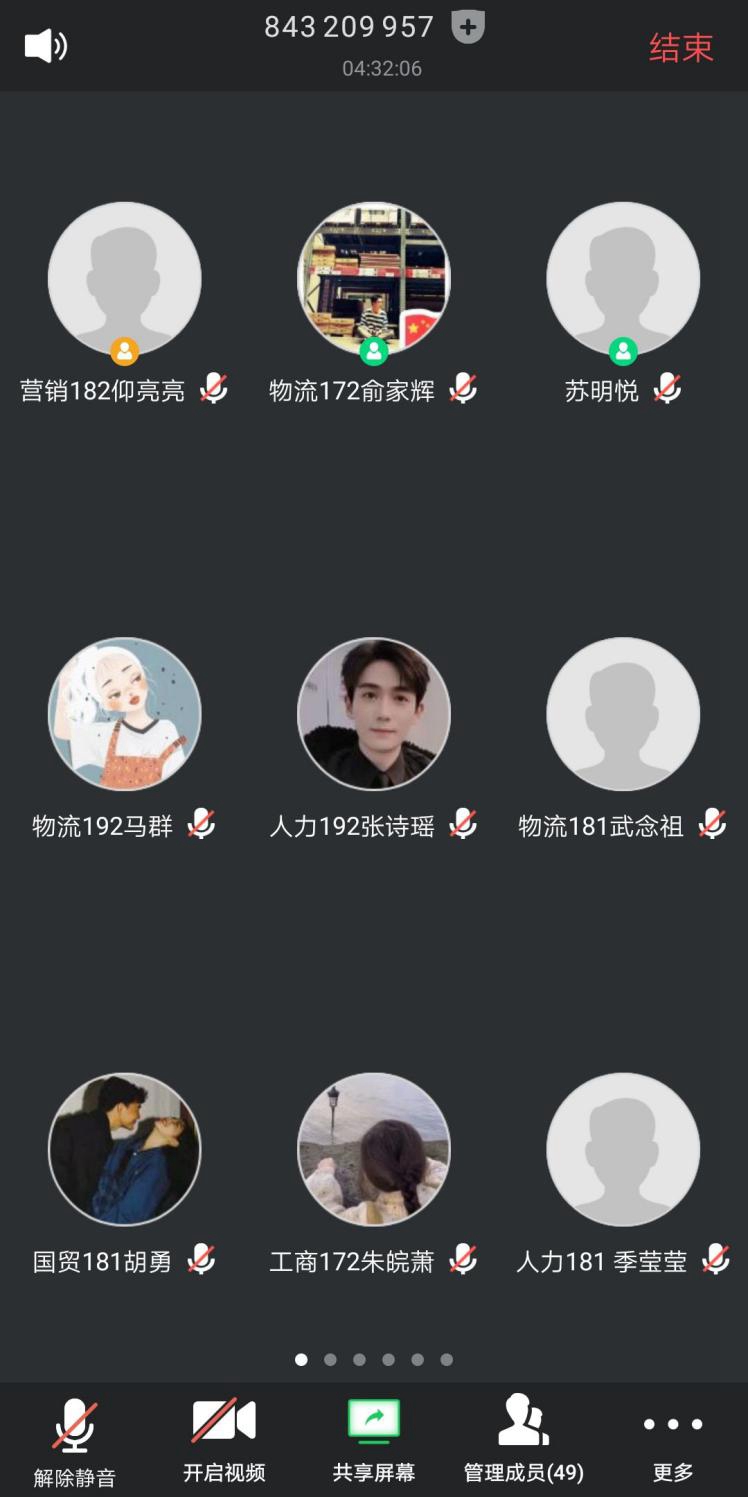Open 国贸181胡勇's participant tile
Viewport: 748px width, 1497px height.
[x=124, y=1149]
